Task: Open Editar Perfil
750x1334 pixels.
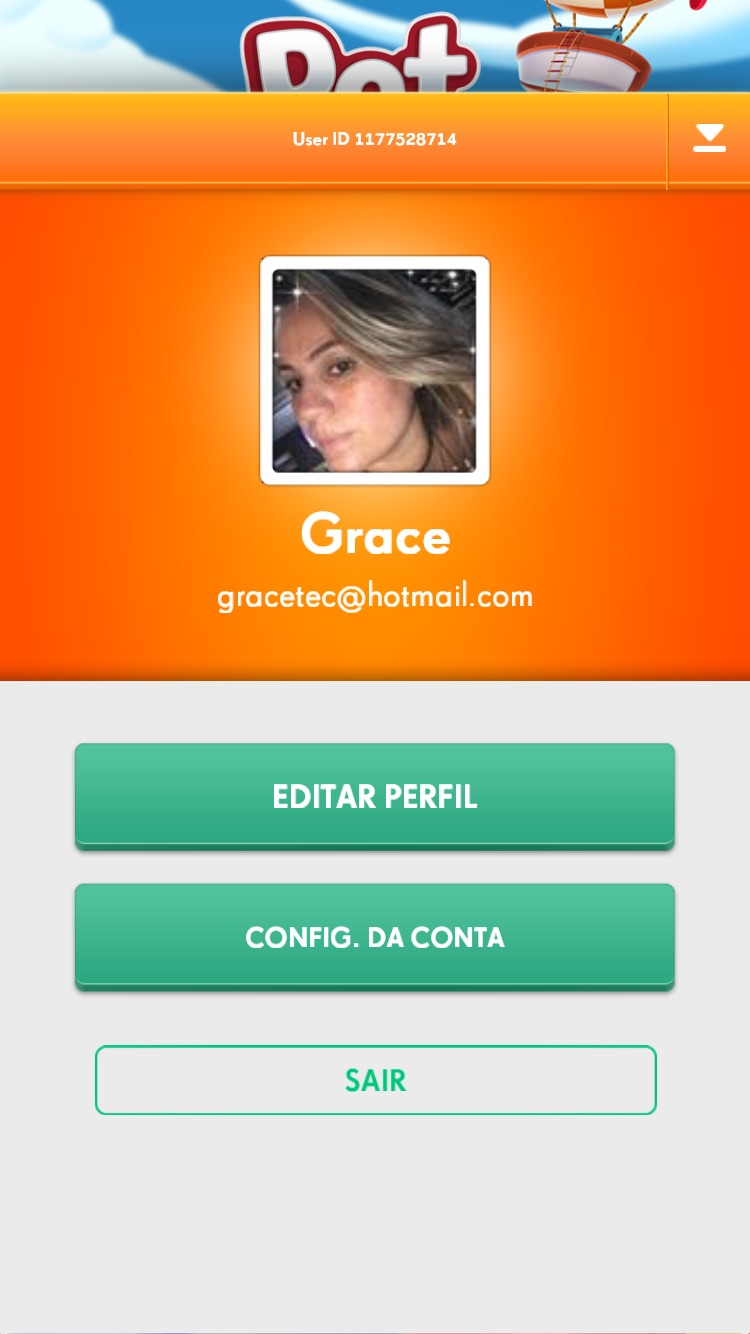Action: click(x=375, y=796)
